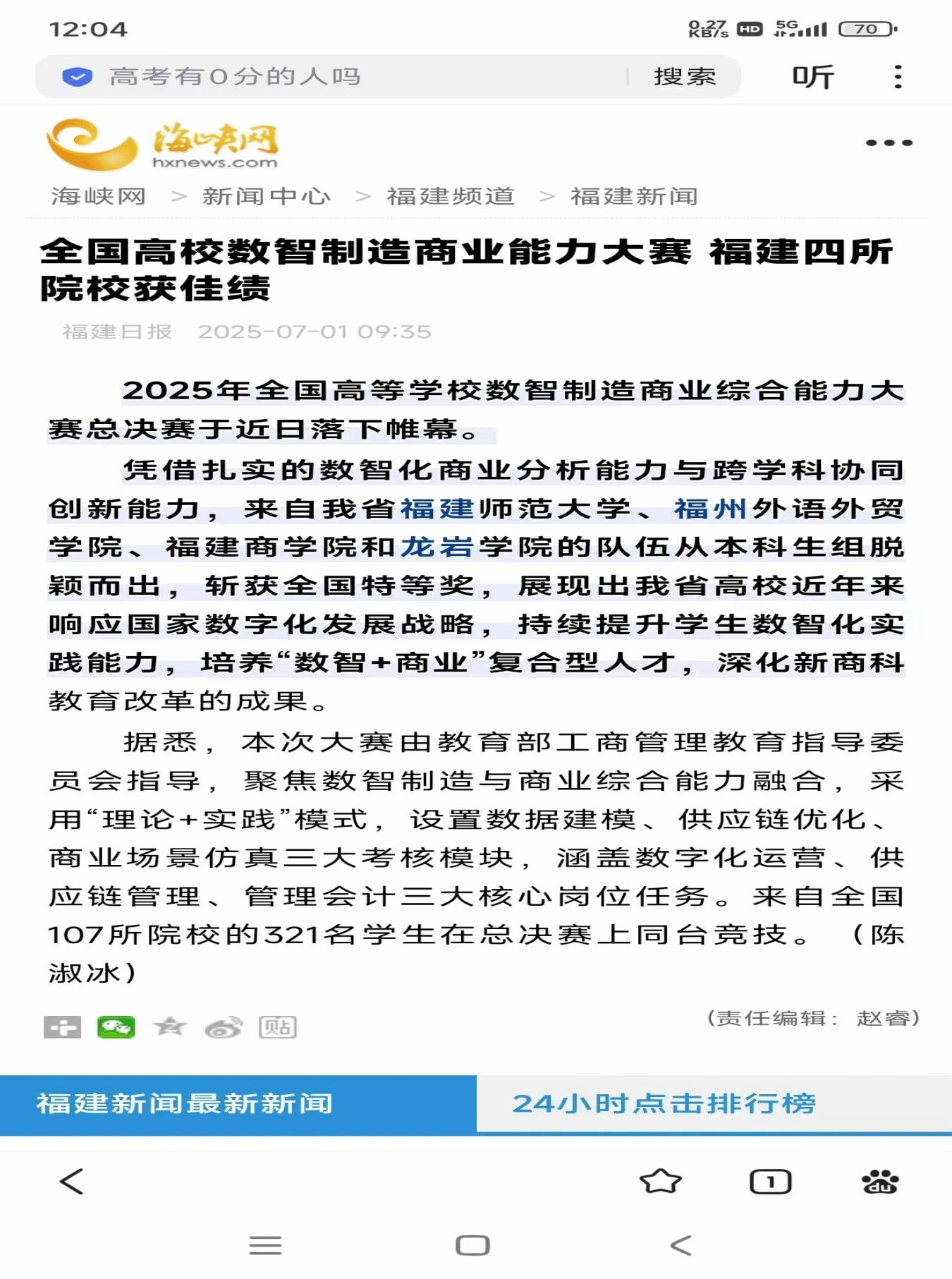
Task: Share the article to Weibo
Action: [x=224, y=1027]
